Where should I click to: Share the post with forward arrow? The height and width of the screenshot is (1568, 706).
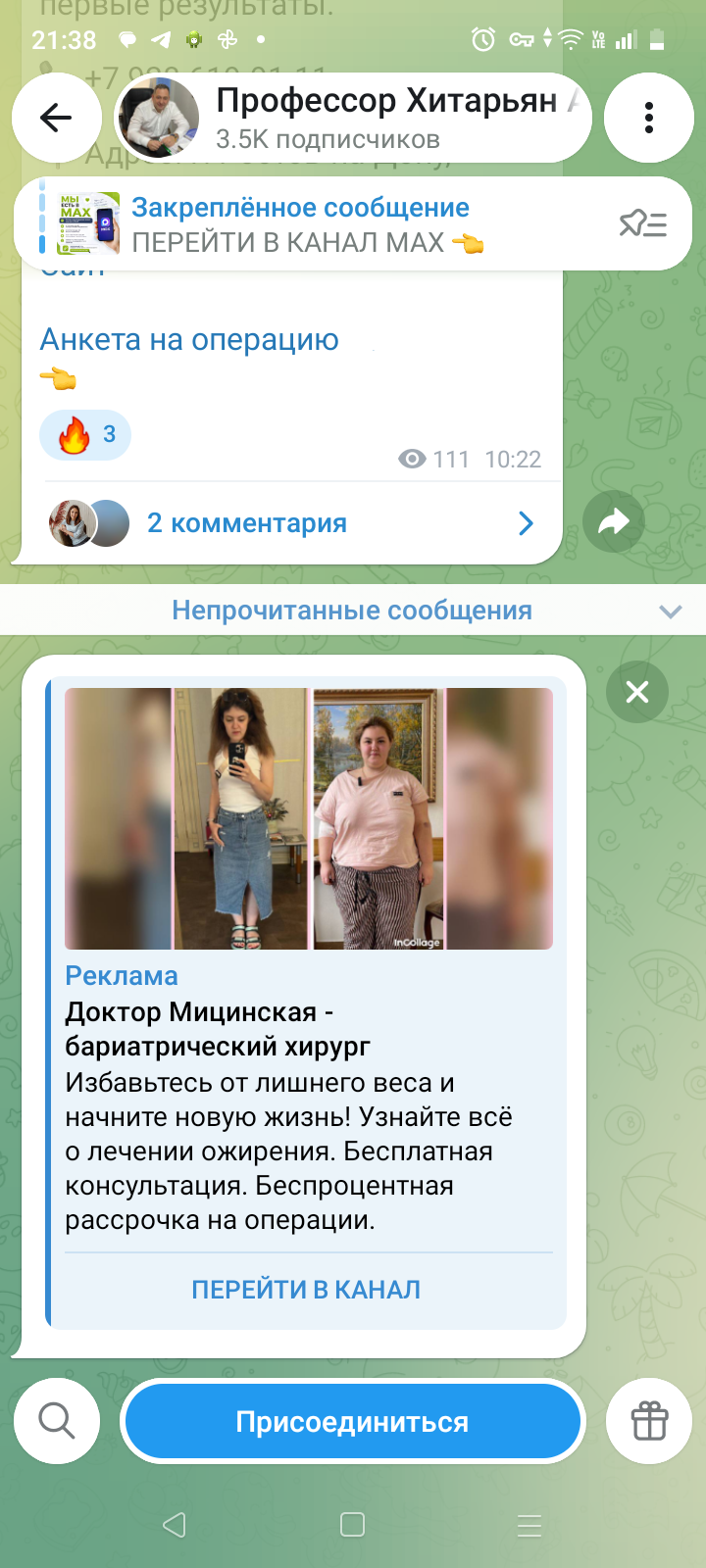click(x=613, y=521)
